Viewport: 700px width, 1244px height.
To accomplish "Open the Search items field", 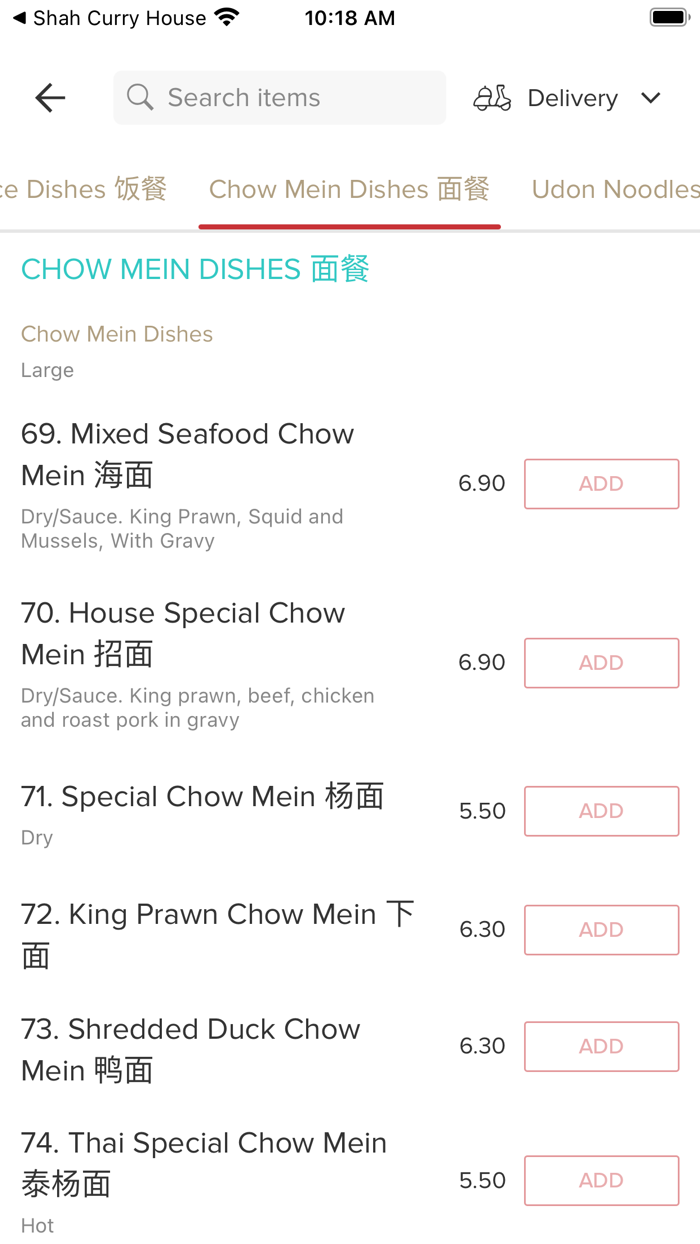I will (x=280, y=98).
